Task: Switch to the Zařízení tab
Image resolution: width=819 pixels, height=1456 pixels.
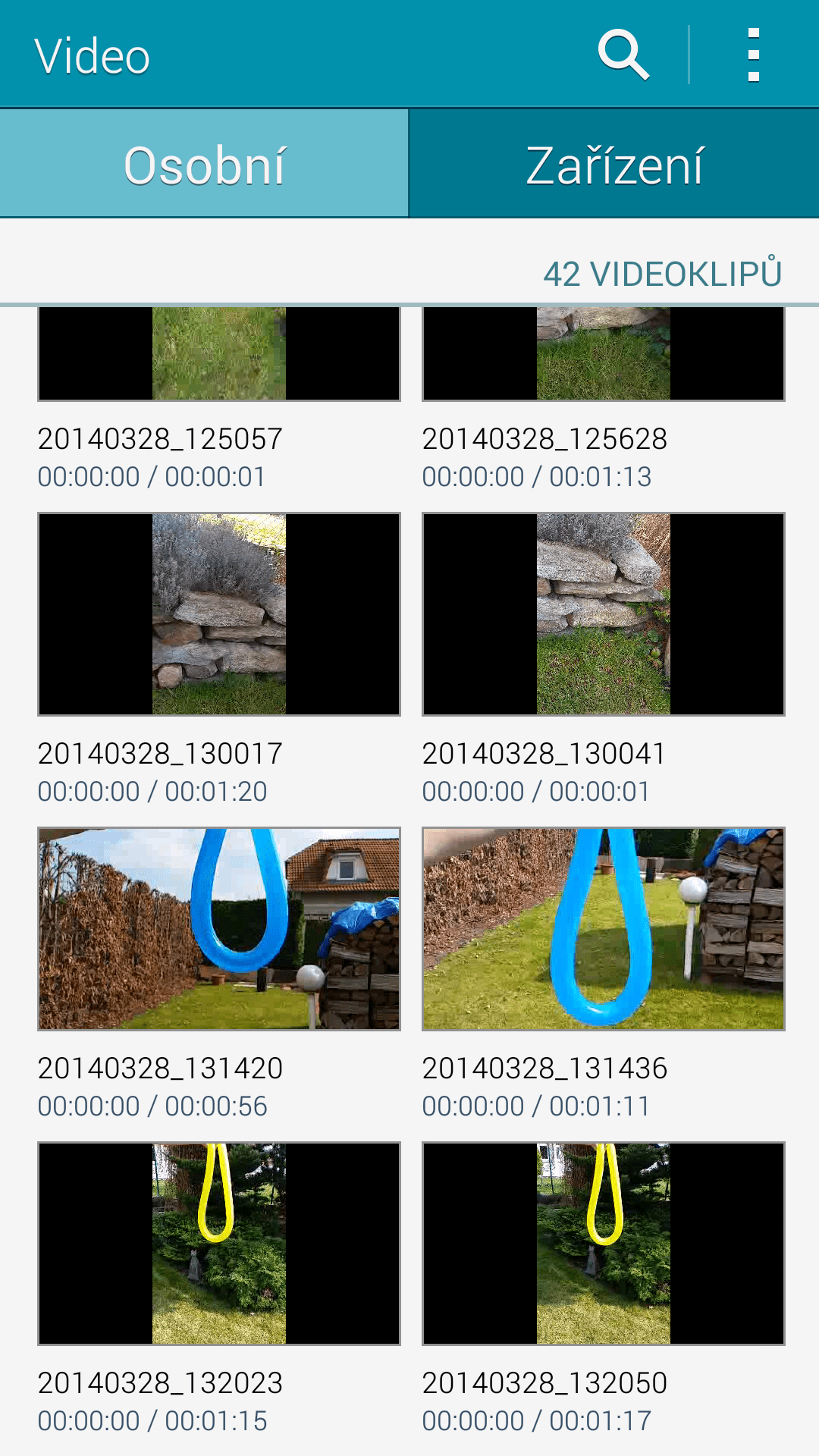Action: click(614, 164)
